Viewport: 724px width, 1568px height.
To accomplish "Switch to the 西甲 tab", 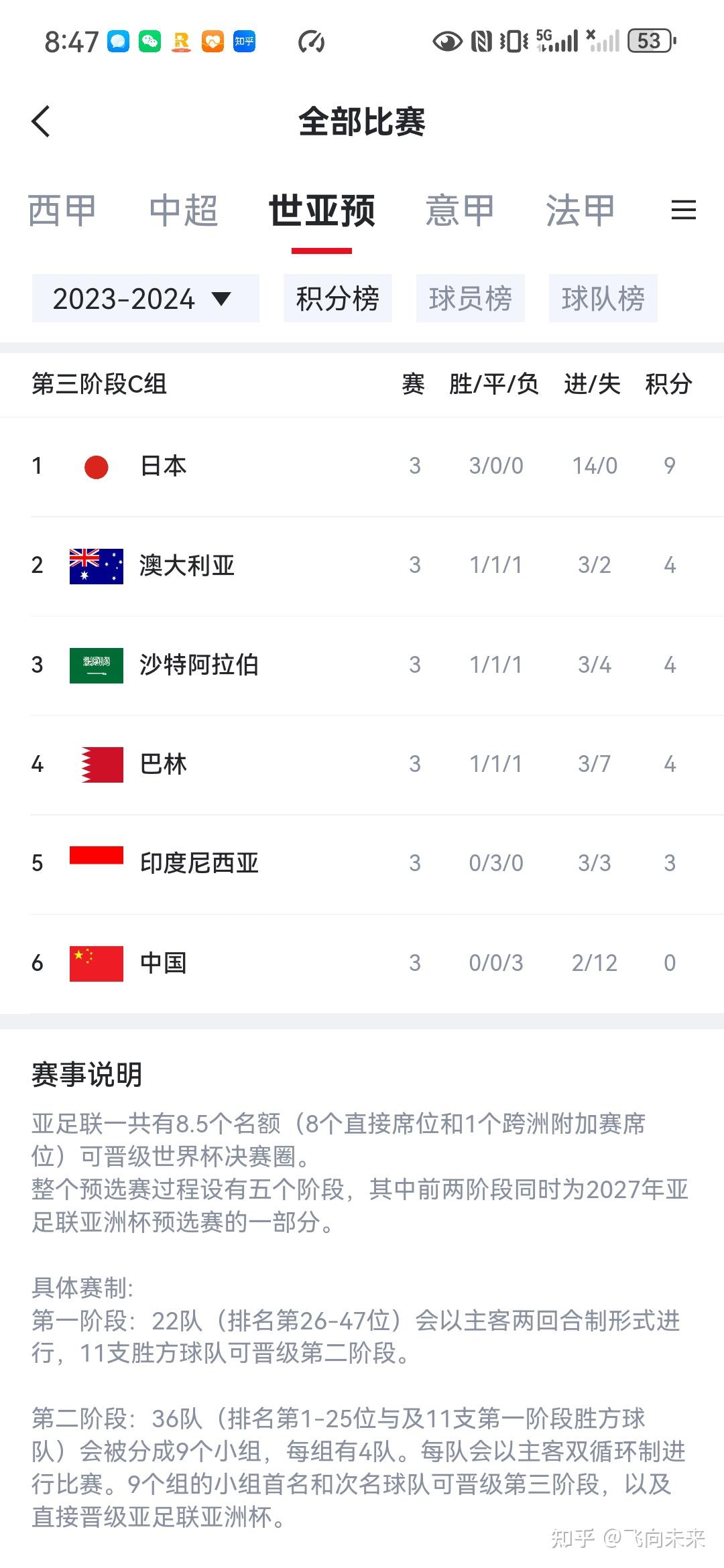I will (62, 210).
